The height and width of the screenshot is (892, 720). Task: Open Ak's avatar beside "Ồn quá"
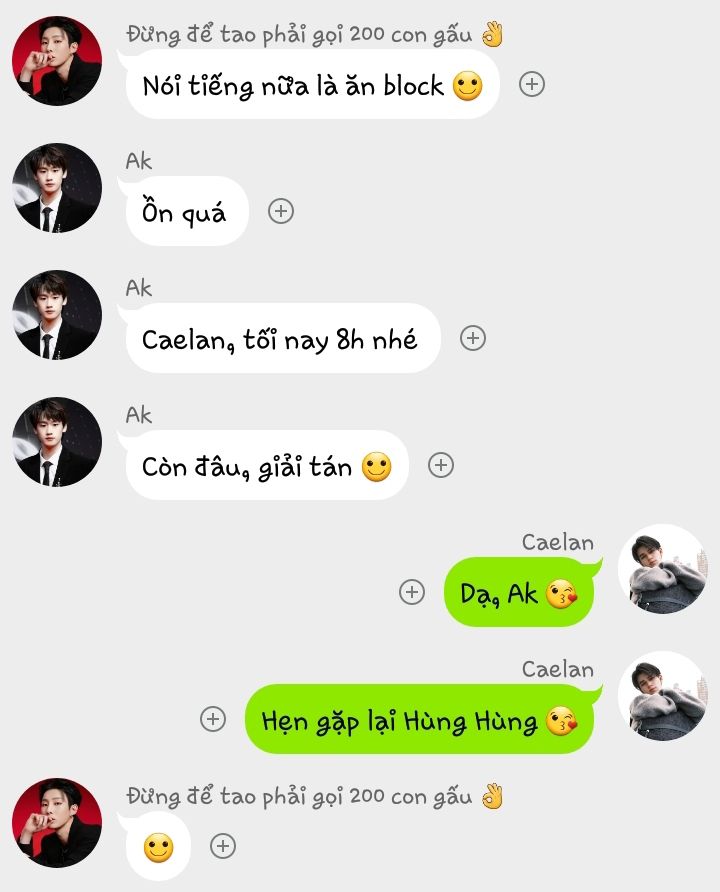click(57, 188)
